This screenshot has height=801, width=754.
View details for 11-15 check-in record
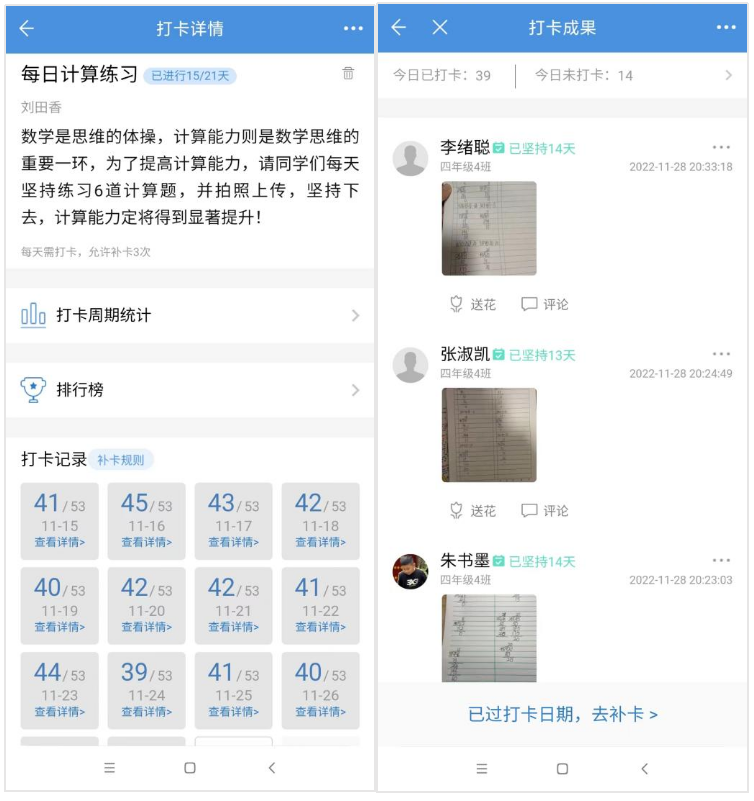60,543
